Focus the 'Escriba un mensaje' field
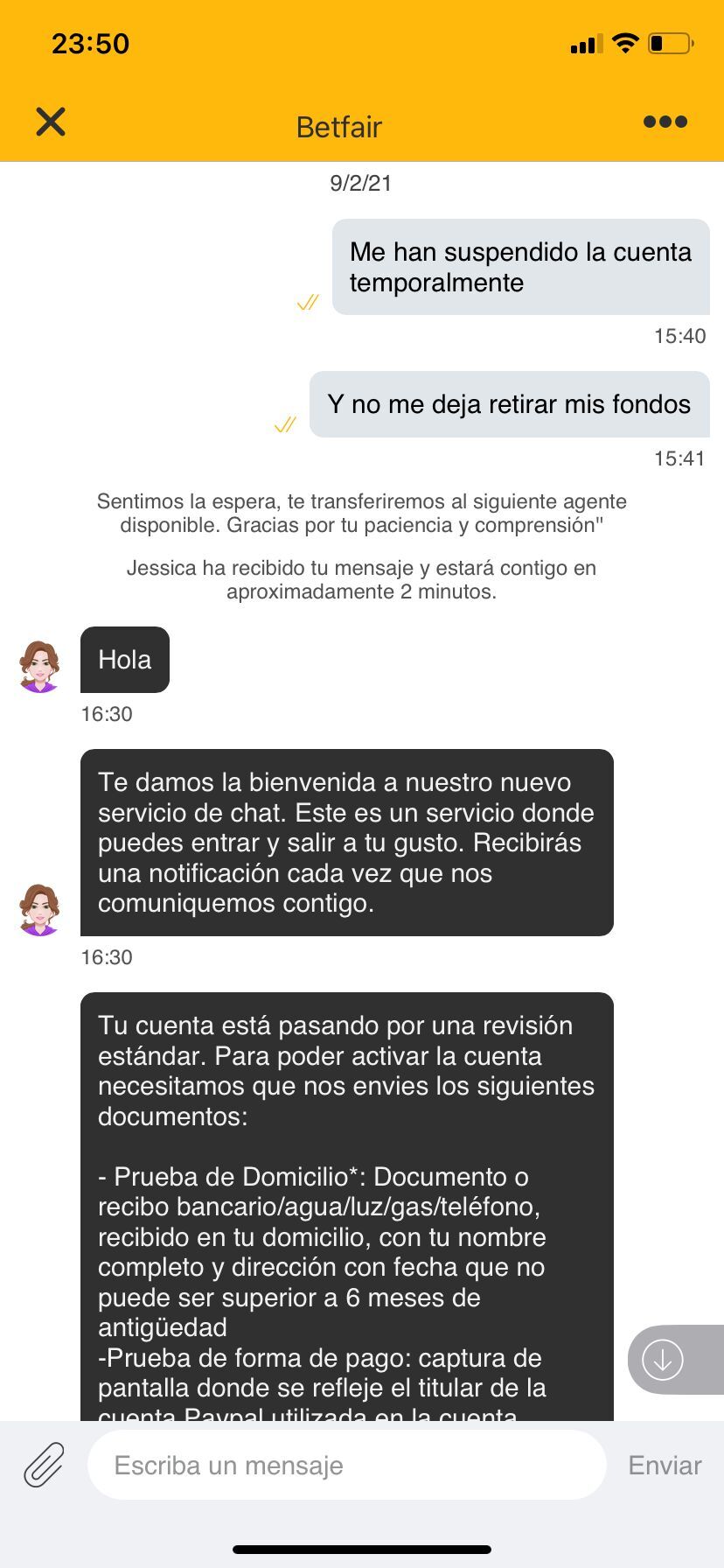Image resolution: width=724 pixels, height=1568 pixels. coord(347,1465)
